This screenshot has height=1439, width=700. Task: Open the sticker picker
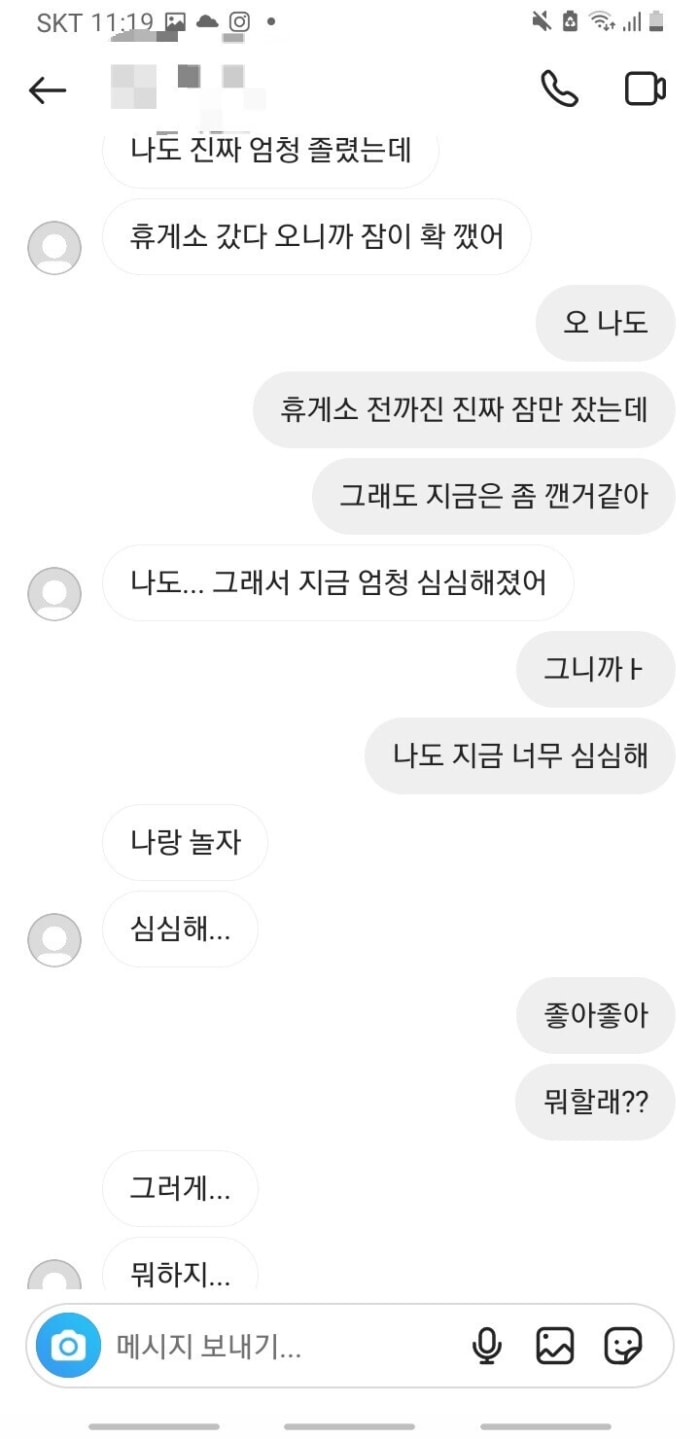623,1346
